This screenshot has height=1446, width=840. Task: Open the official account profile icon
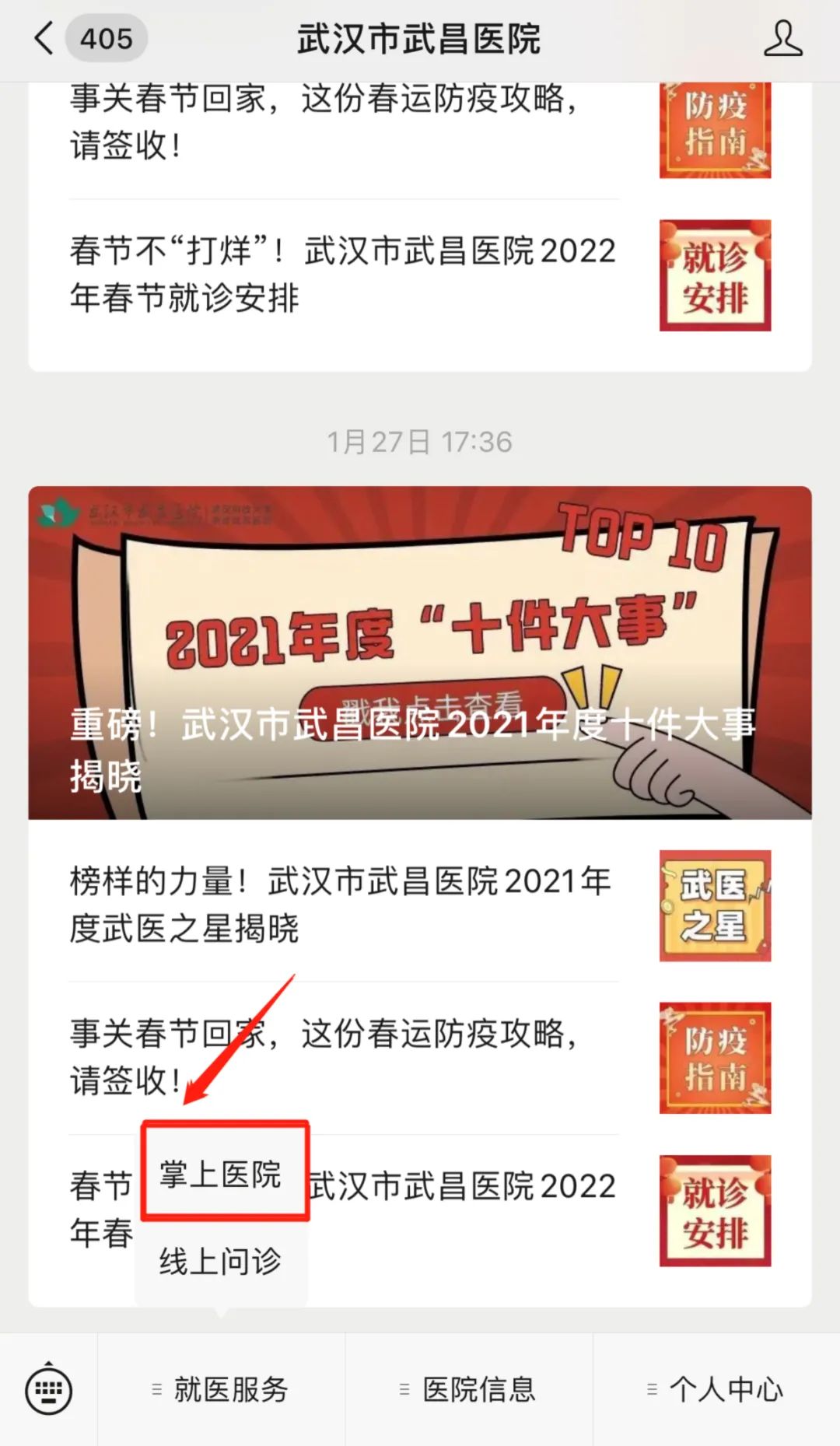coord(782,39)
